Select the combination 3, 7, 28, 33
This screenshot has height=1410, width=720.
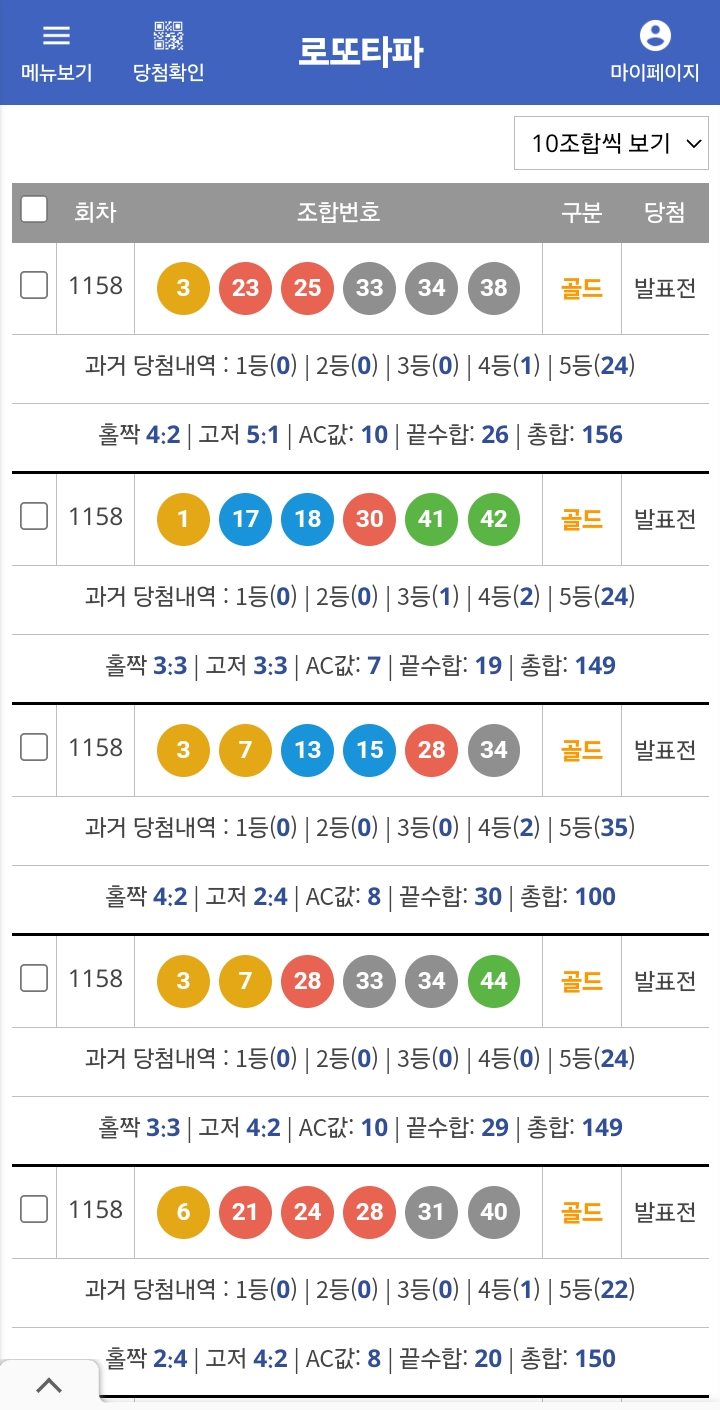point(34,979)
